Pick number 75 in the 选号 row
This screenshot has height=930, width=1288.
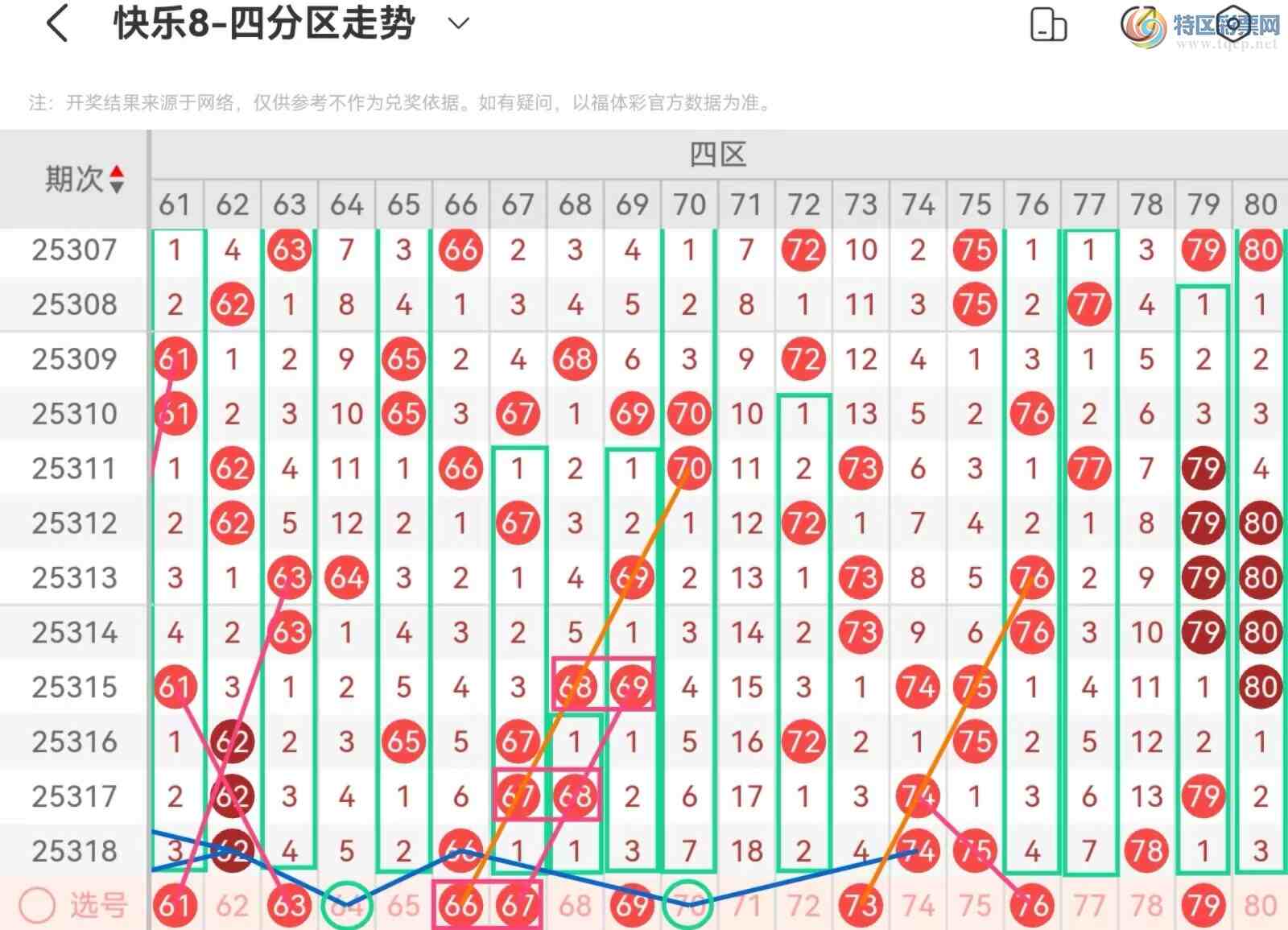pyautogui.click(x=975, y=906)
